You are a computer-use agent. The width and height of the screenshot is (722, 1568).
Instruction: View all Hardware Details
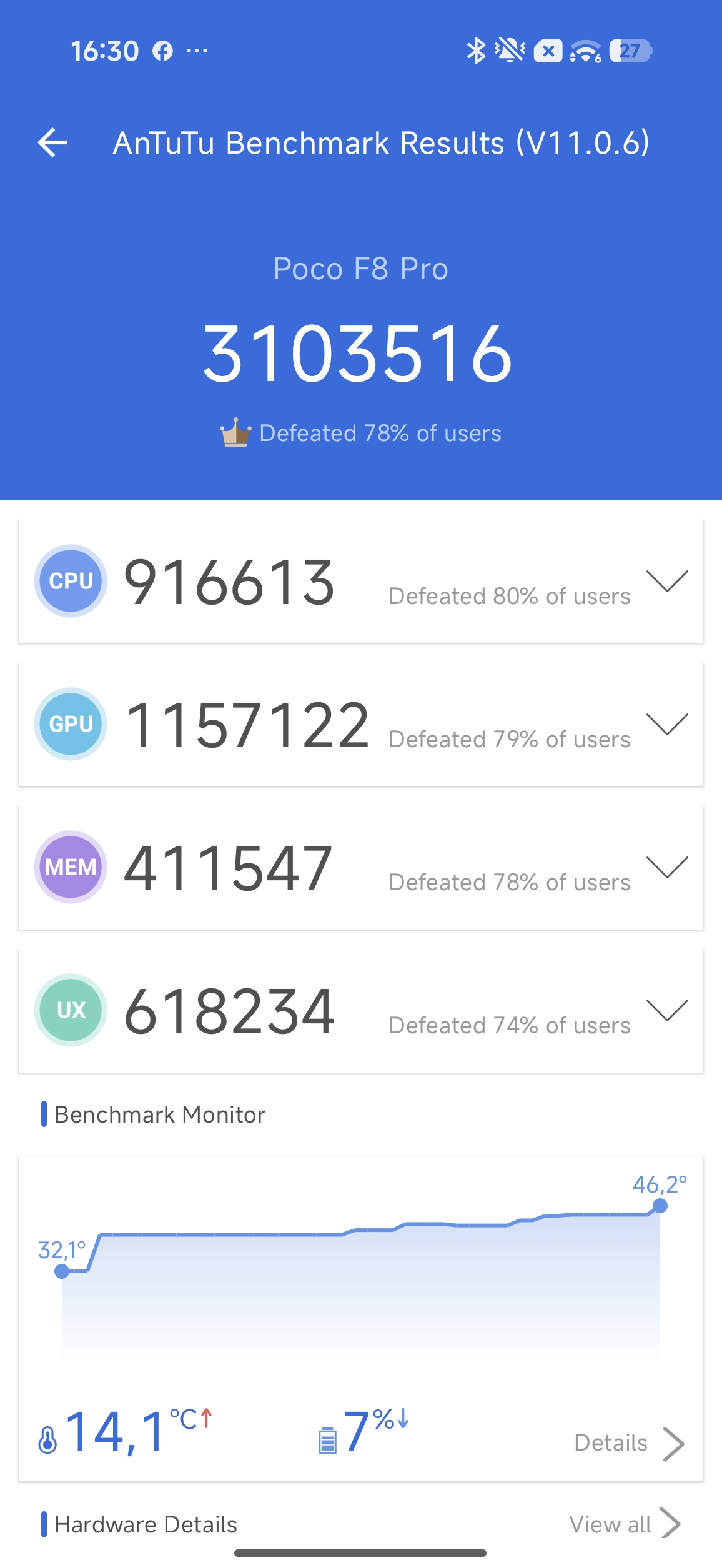[x=624, y=1524]
